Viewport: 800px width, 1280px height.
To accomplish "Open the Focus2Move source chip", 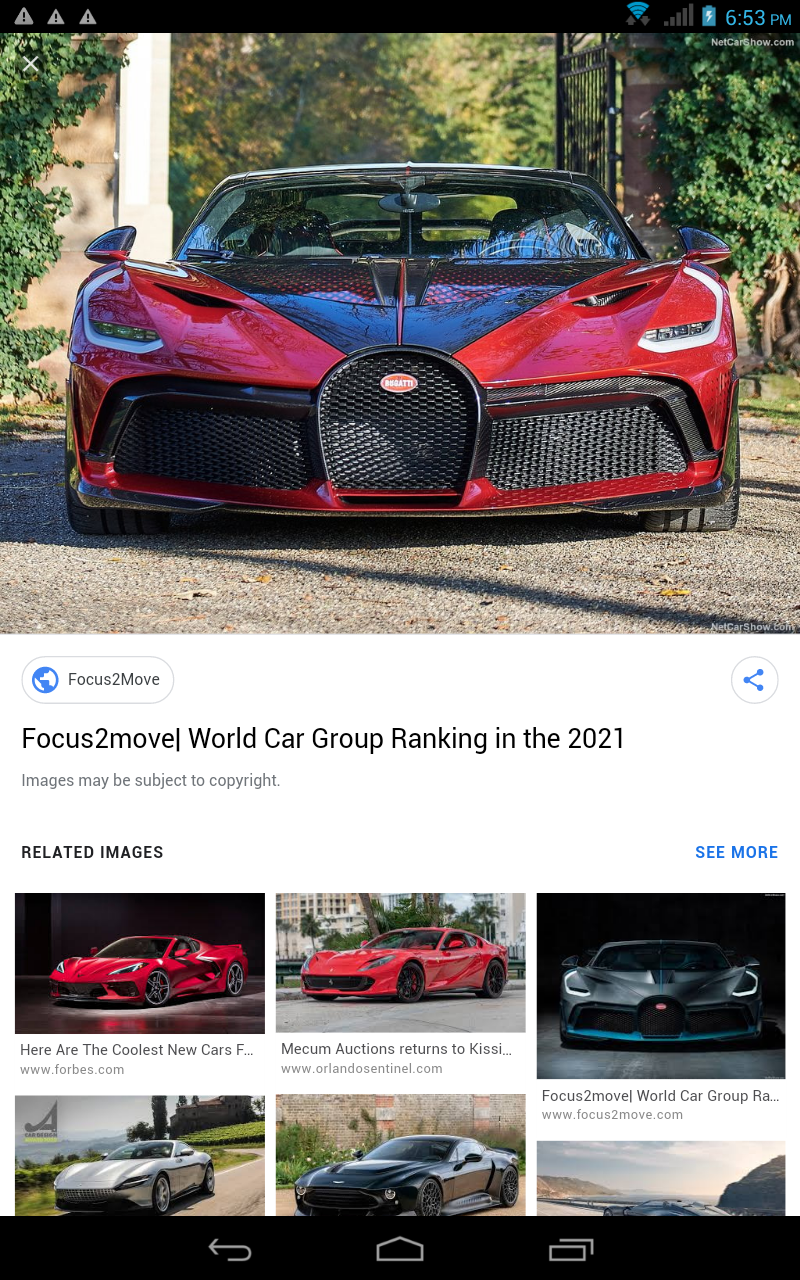I will click(x=98, y=680).
